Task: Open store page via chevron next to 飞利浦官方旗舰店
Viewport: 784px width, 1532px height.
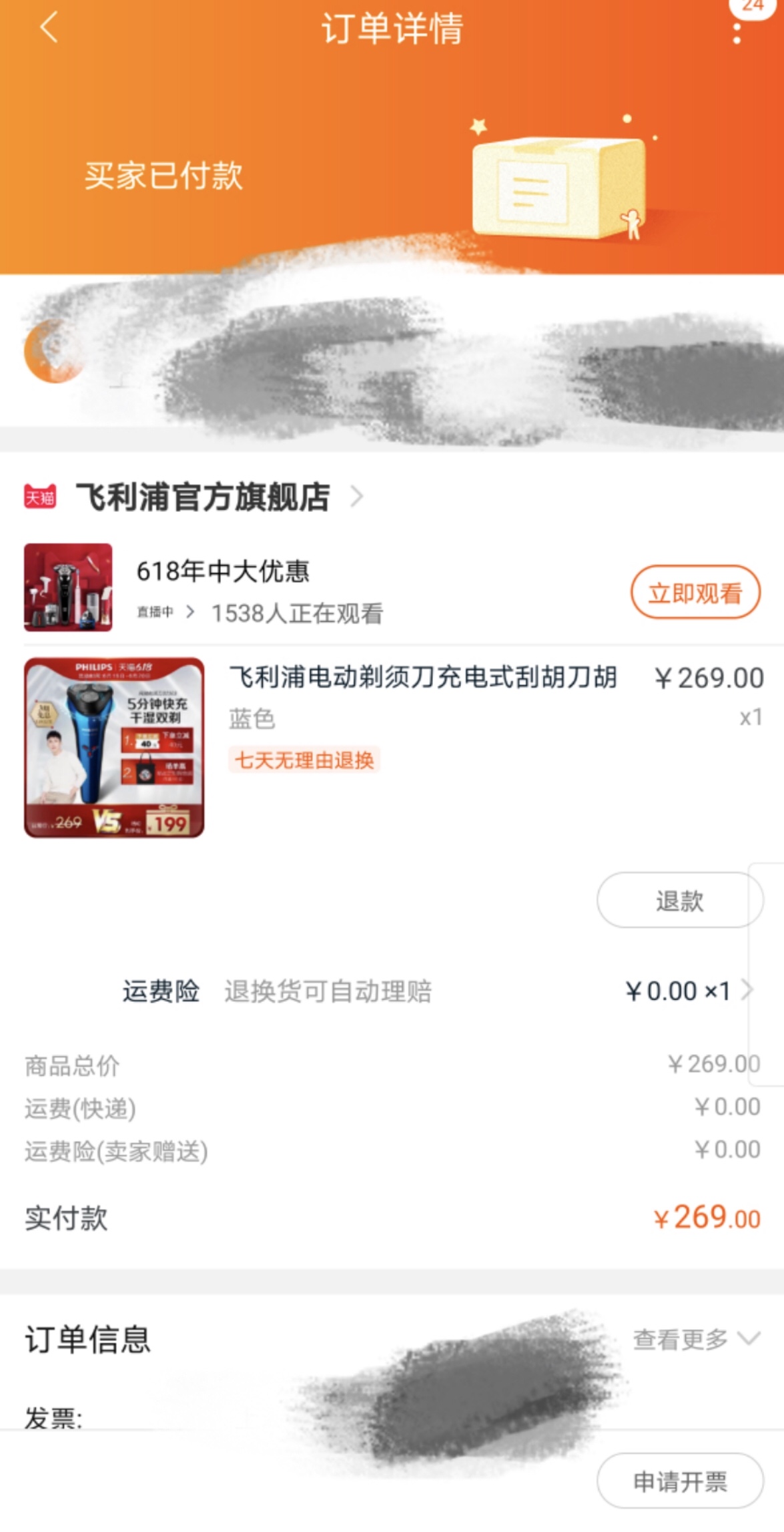Action: click(x=359, y=497)
